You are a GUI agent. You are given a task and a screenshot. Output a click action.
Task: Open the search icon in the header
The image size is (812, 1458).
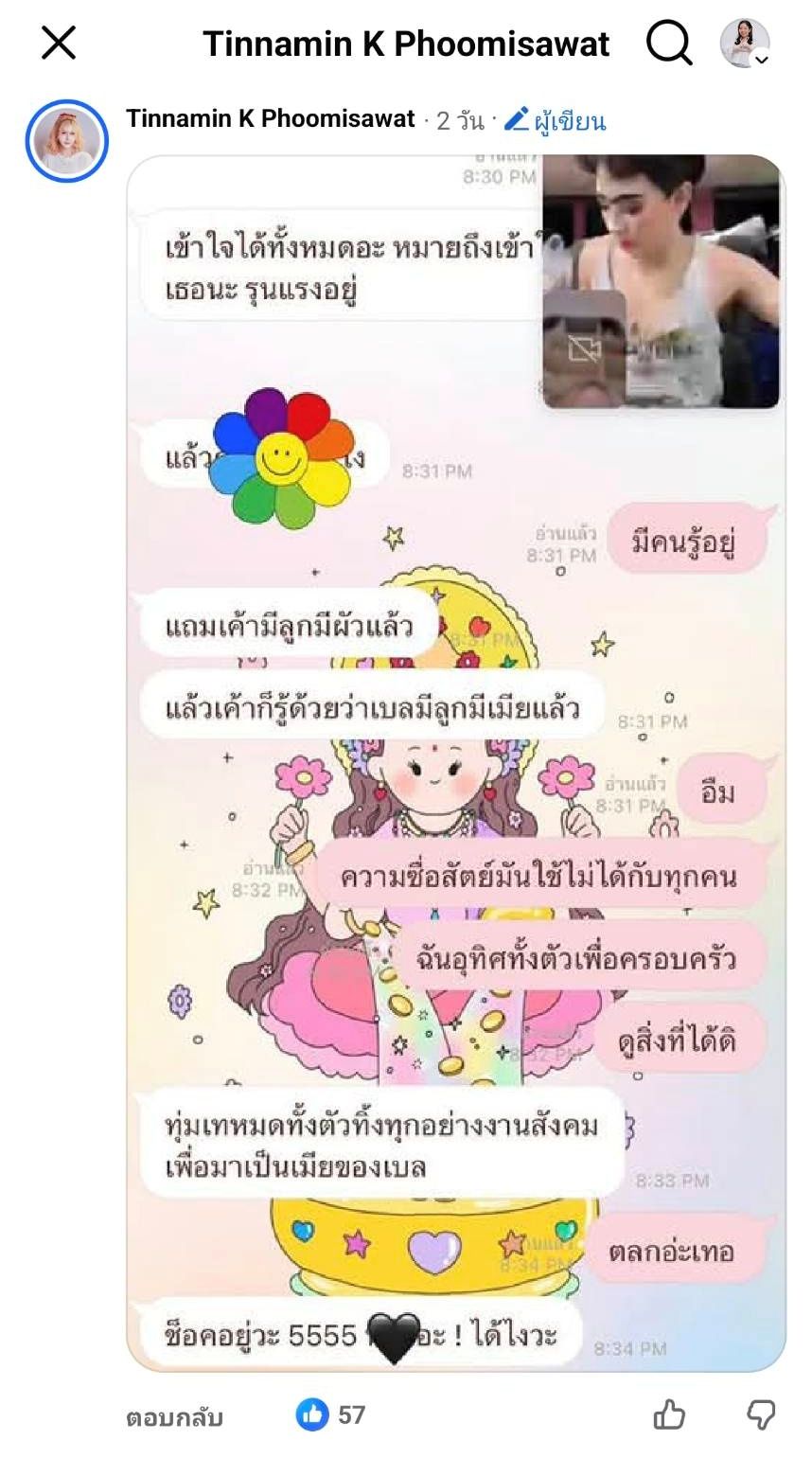tap(669, 44)
